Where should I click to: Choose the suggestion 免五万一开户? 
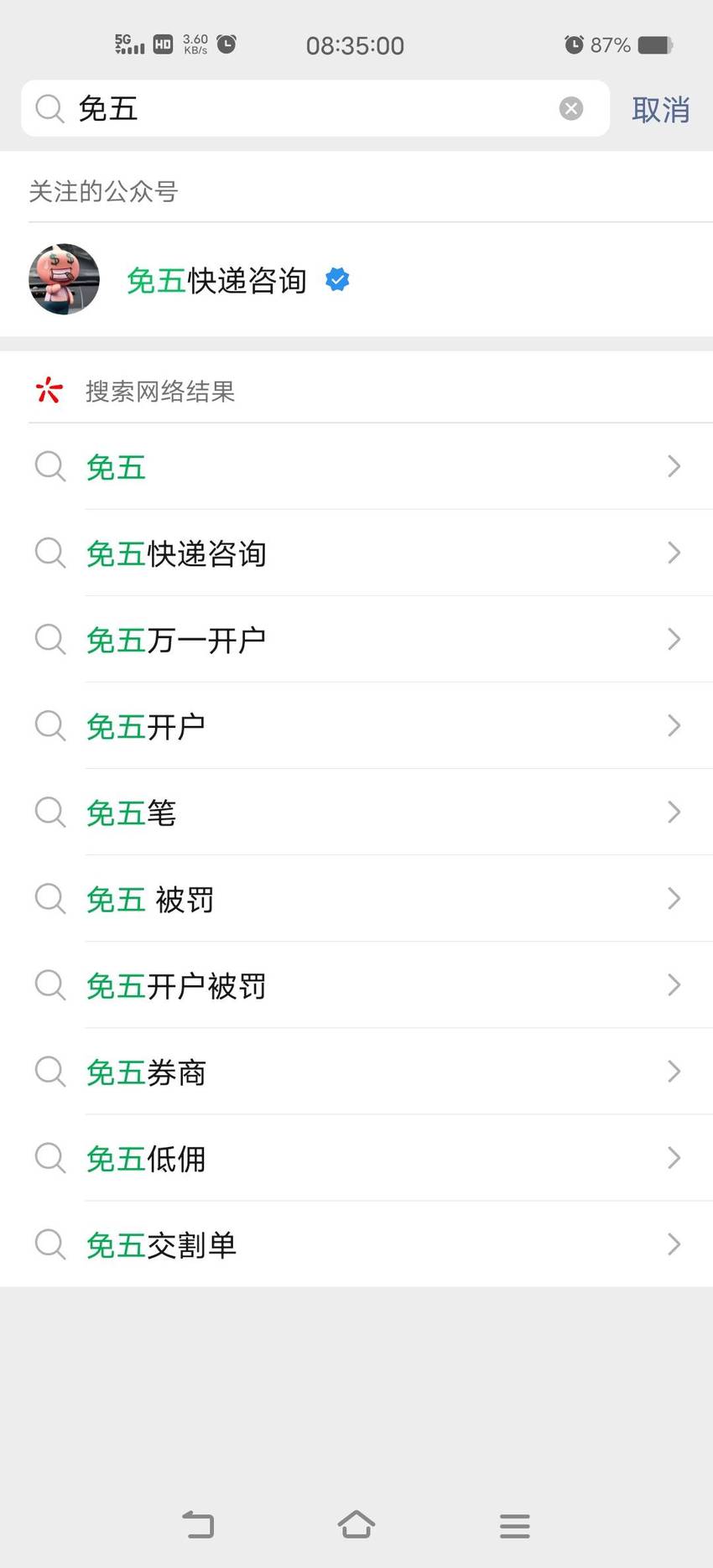click(356, 639)
